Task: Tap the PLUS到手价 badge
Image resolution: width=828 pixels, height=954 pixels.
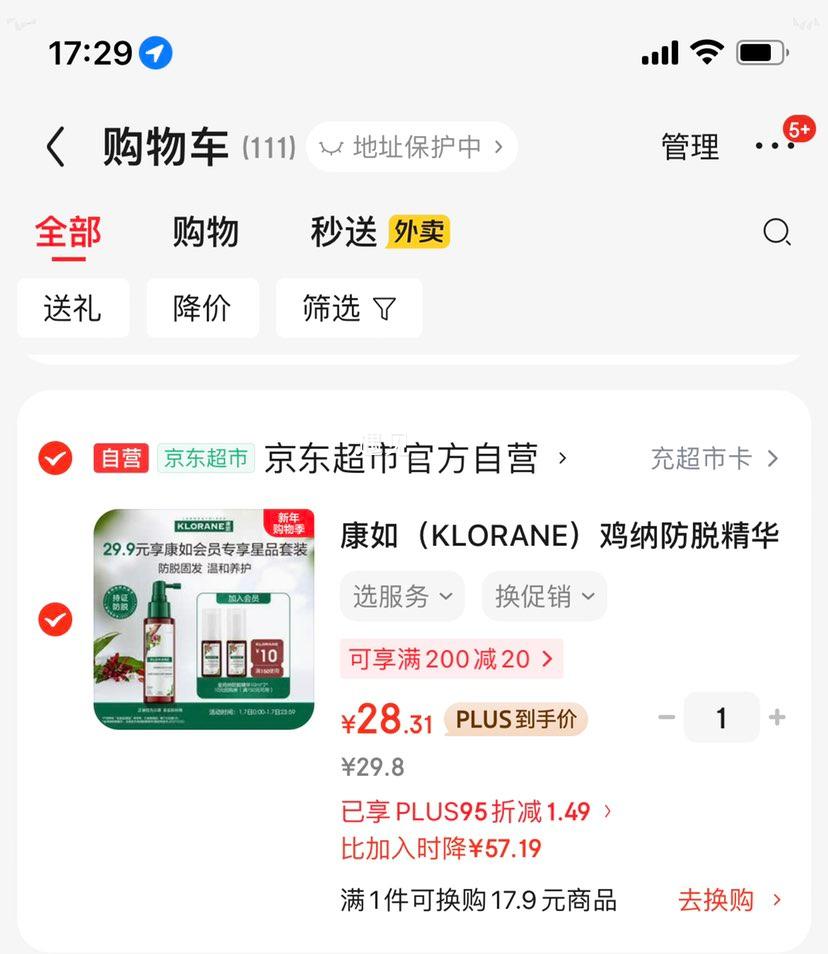Action: [x=515, y=718]
